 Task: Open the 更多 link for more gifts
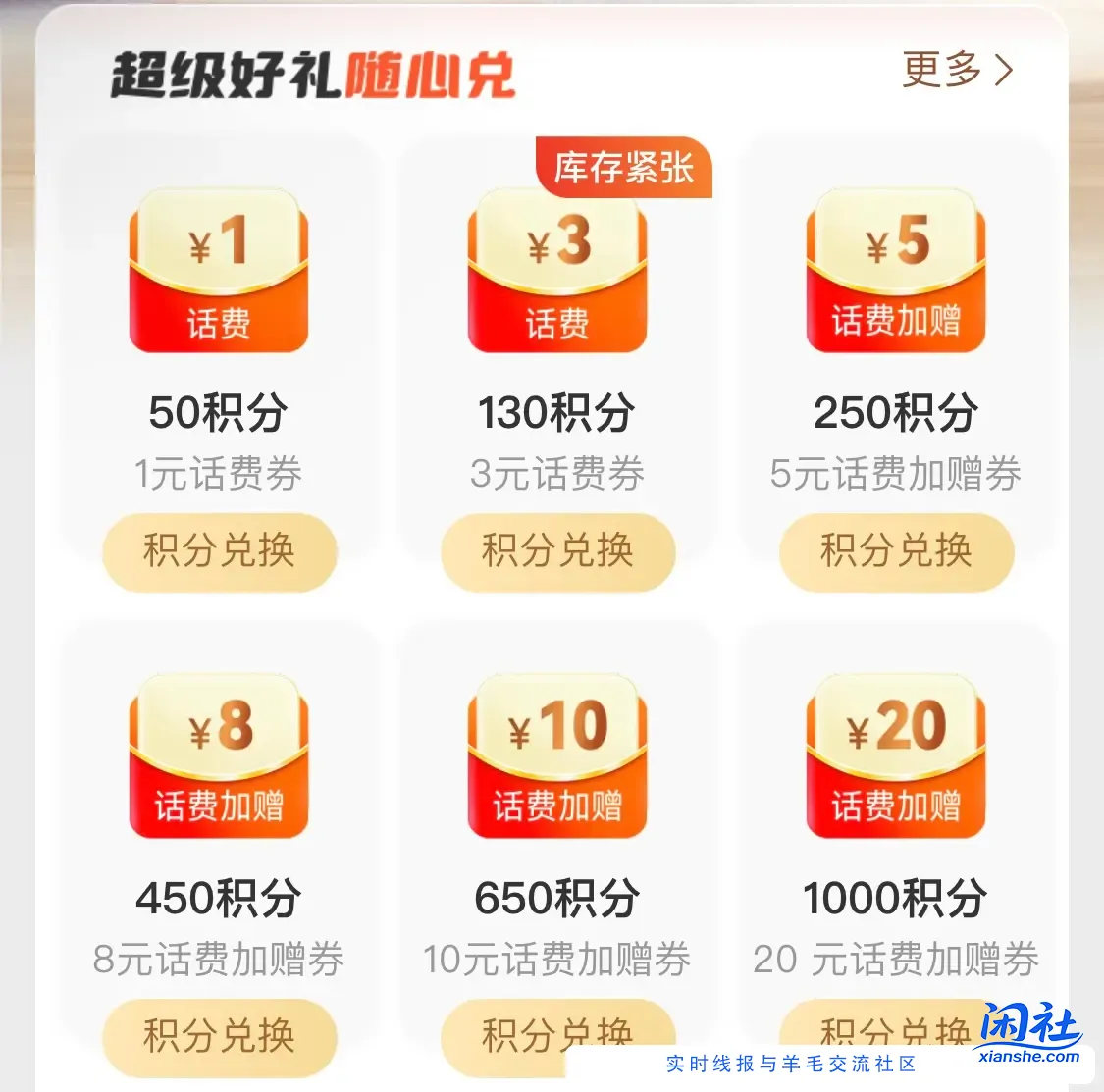pos(957,71)
